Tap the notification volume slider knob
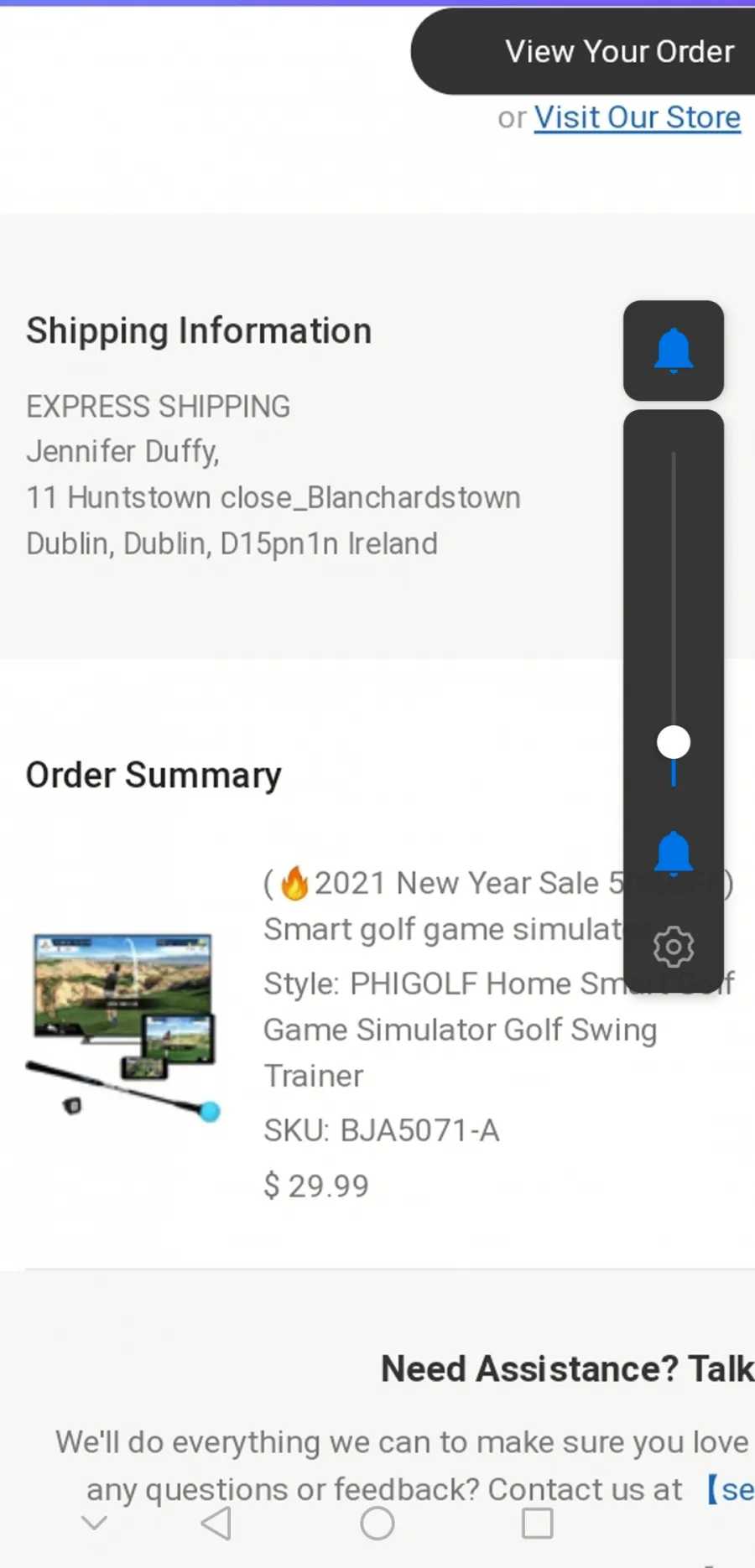Image resolution: width=755 pixels, height=1568 pixels. (x=674, y=742)
